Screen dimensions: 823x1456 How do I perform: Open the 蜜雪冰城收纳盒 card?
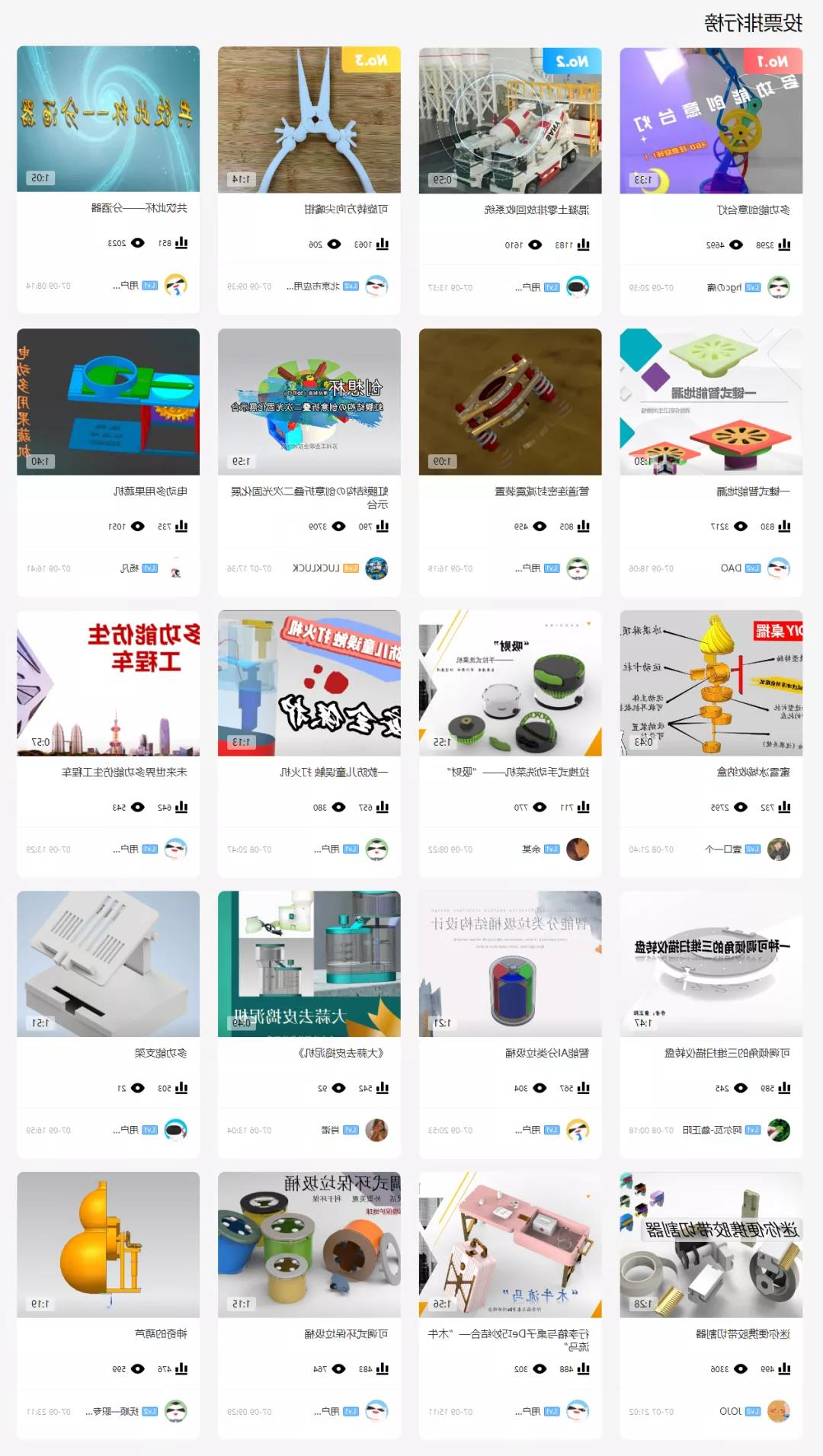click(x=711, y=683)
